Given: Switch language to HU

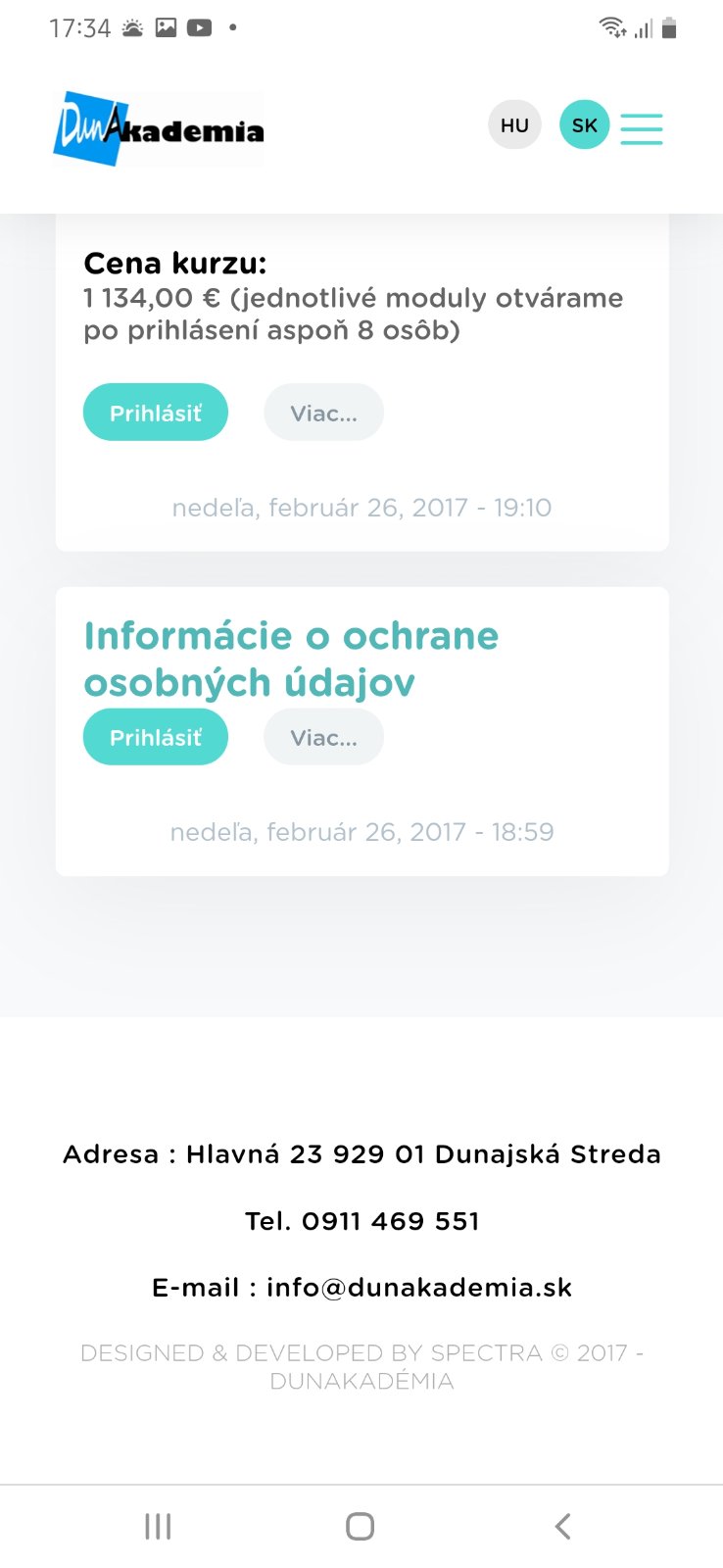Looking at the screenshot, I should 514,125.
